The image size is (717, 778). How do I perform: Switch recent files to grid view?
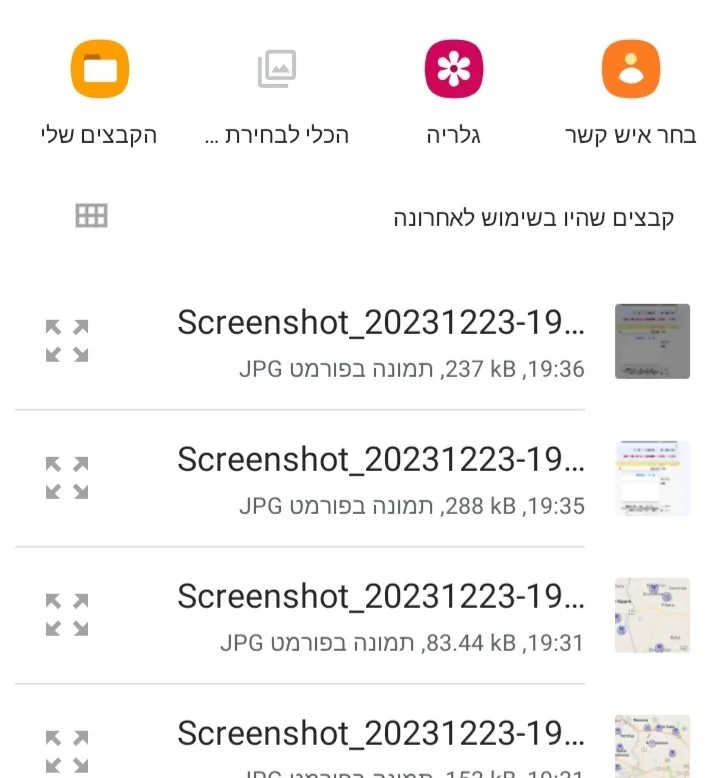91,216
